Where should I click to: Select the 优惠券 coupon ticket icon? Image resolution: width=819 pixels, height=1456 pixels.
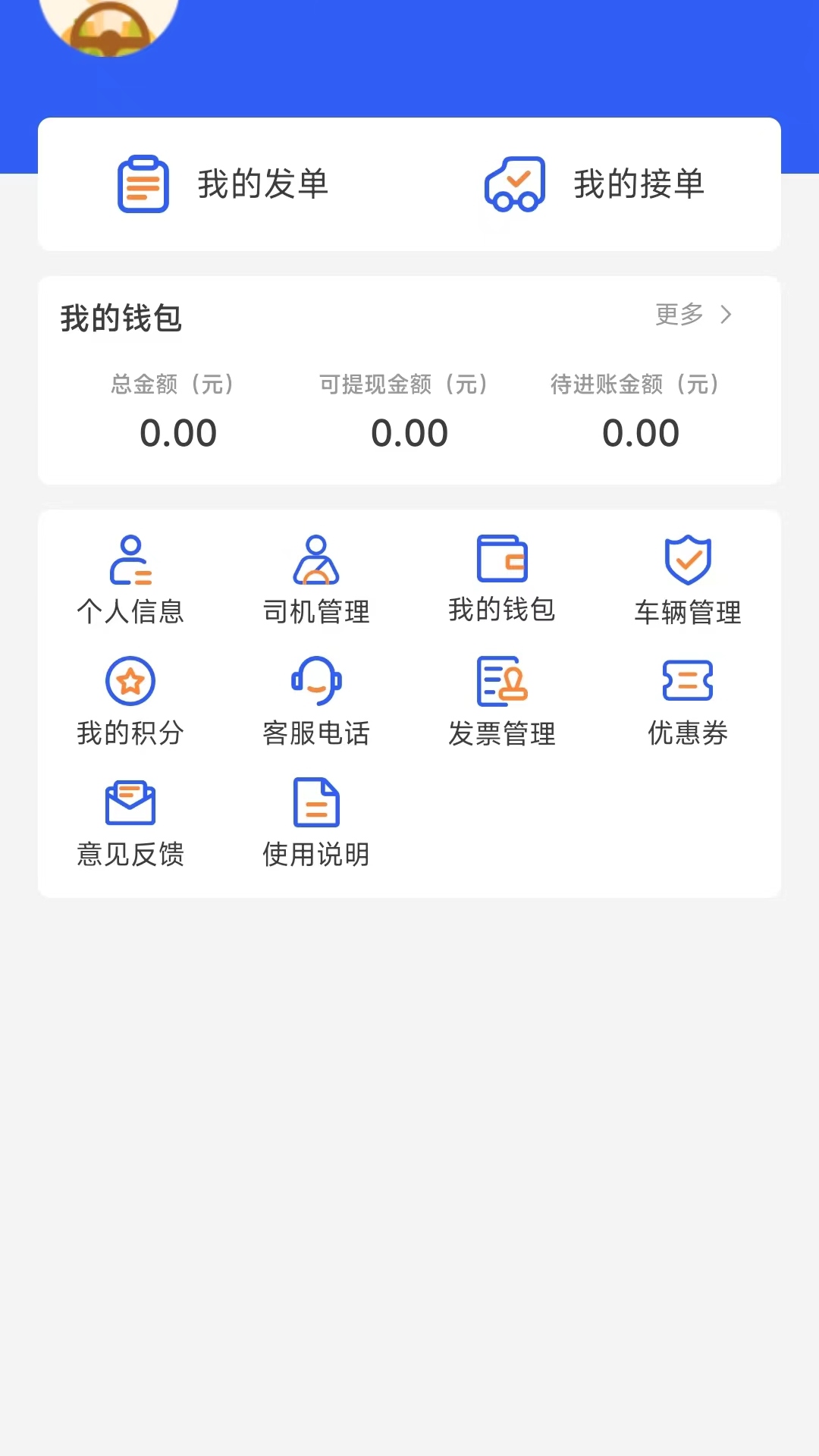pos(687,681)
